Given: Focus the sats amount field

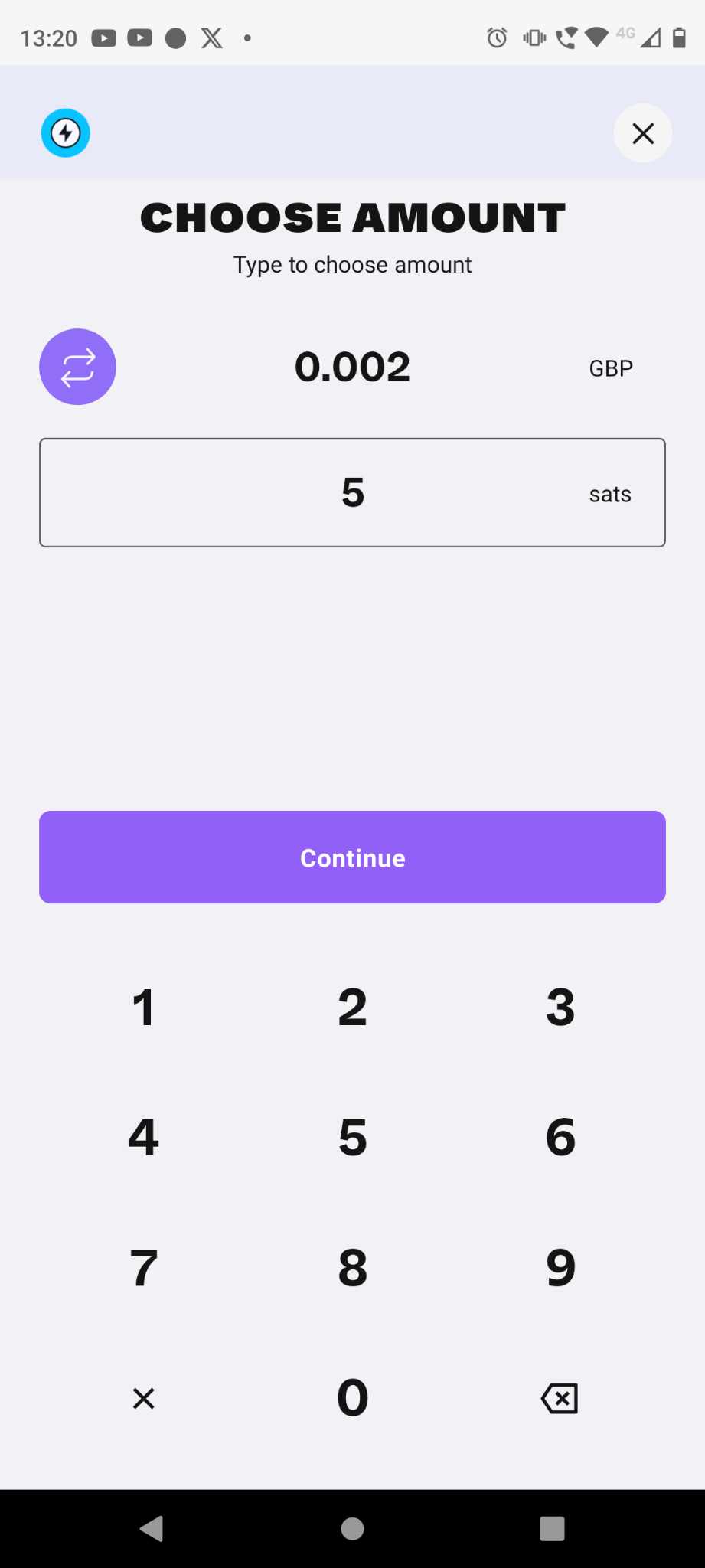Looking at the screenshot, I should tap(352, 492).
